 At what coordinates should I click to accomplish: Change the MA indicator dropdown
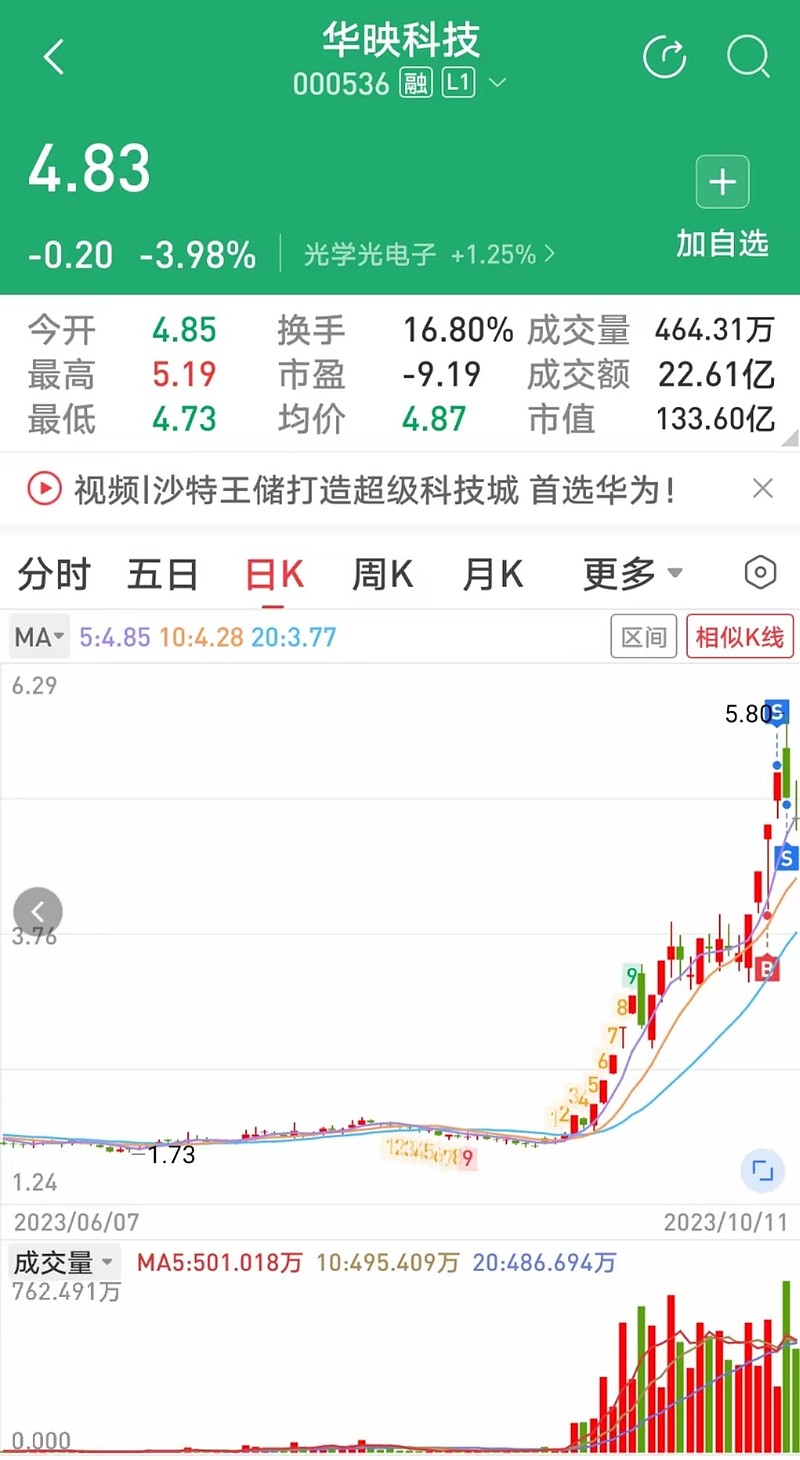39,637
